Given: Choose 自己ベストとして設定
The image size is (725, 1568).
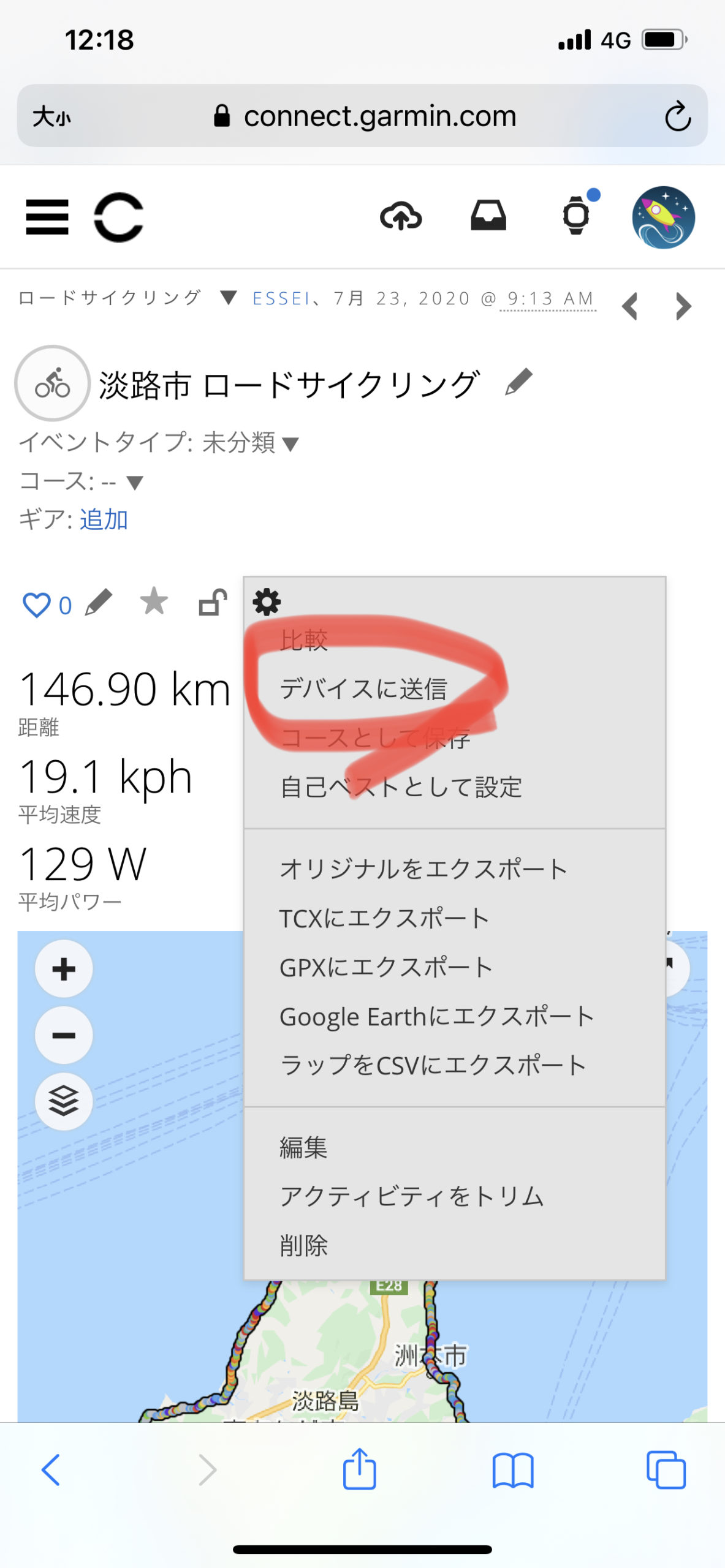Looking at the screenshot, I should pos(401,787).
